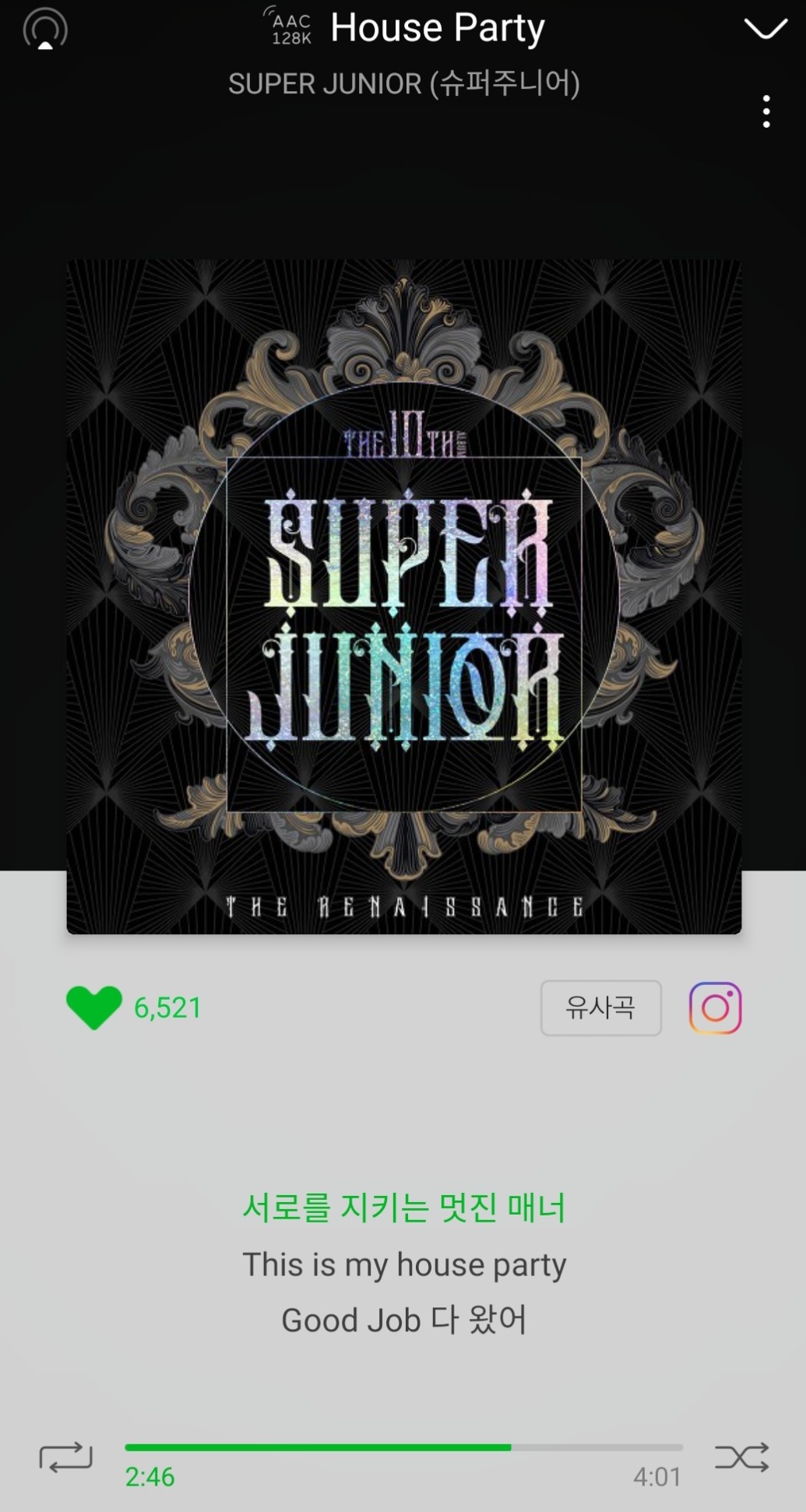Open similar songs with the 유사곡 button
Viewport: 806px width, 1512px height.
(600, 1007)
